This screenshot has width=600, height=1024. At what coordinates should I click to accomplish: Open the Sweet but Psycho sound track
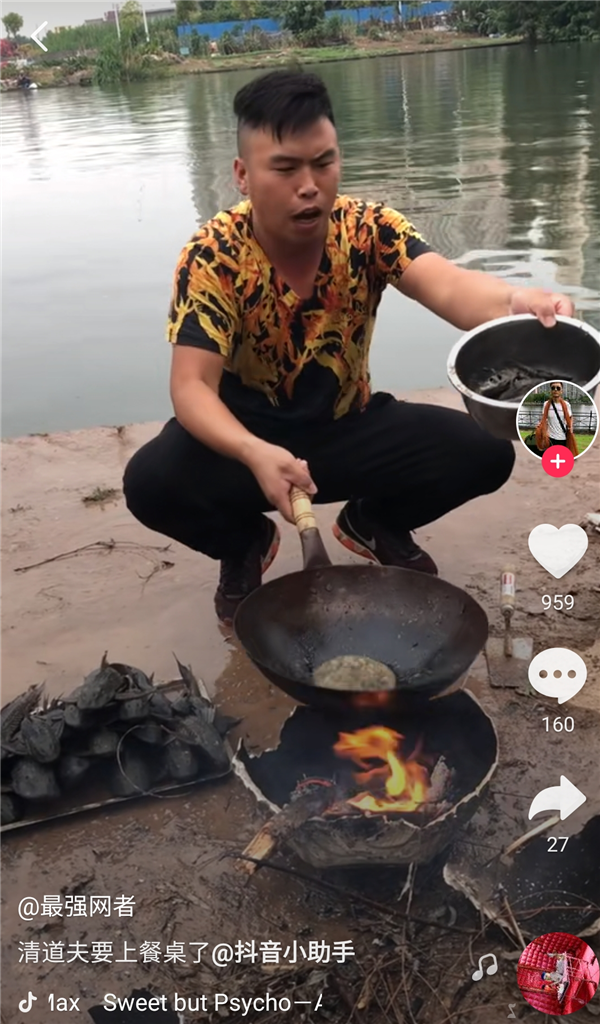(212, 1002)
